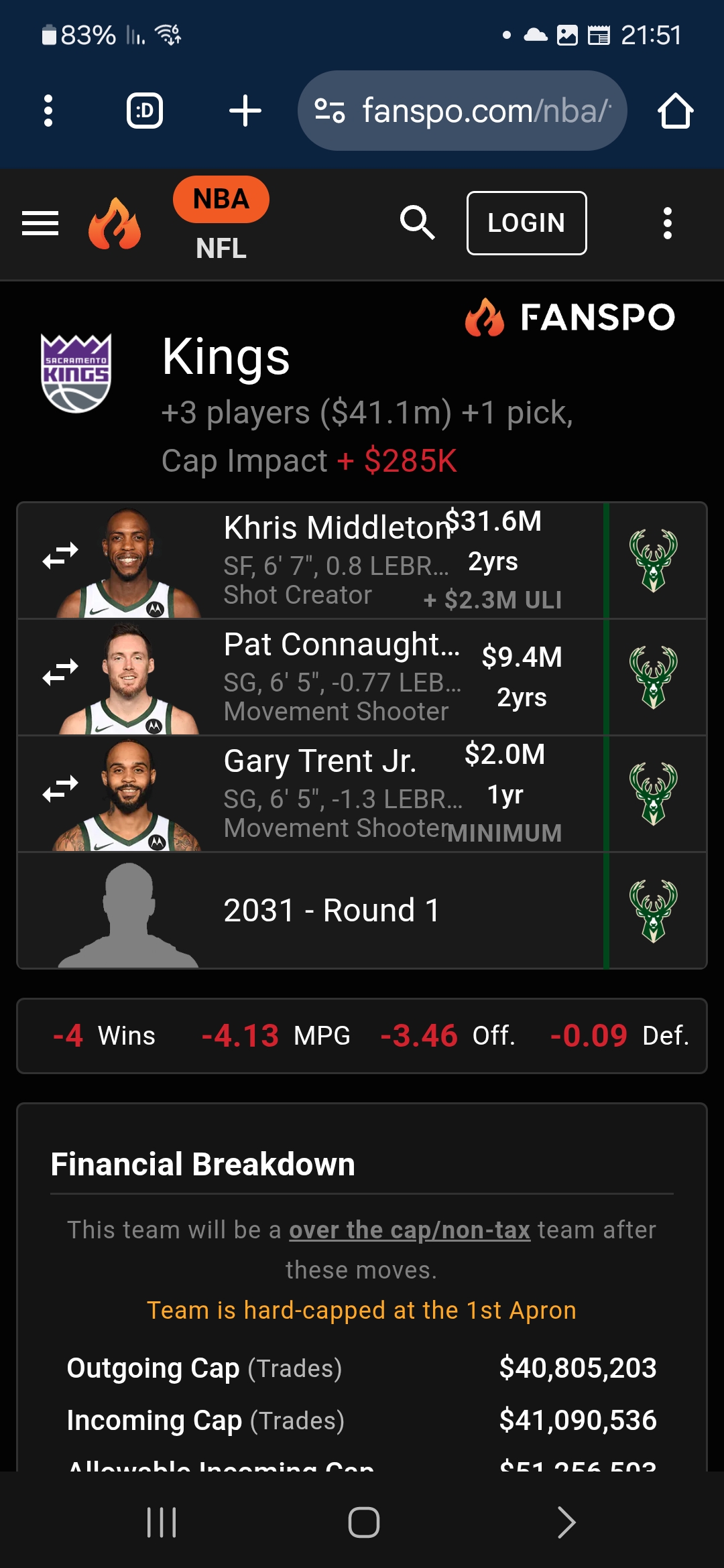This screenshot has height=1568, width=724.
Task: Open the Fanspo site overflow menu
Action: [x=667, y=223]
